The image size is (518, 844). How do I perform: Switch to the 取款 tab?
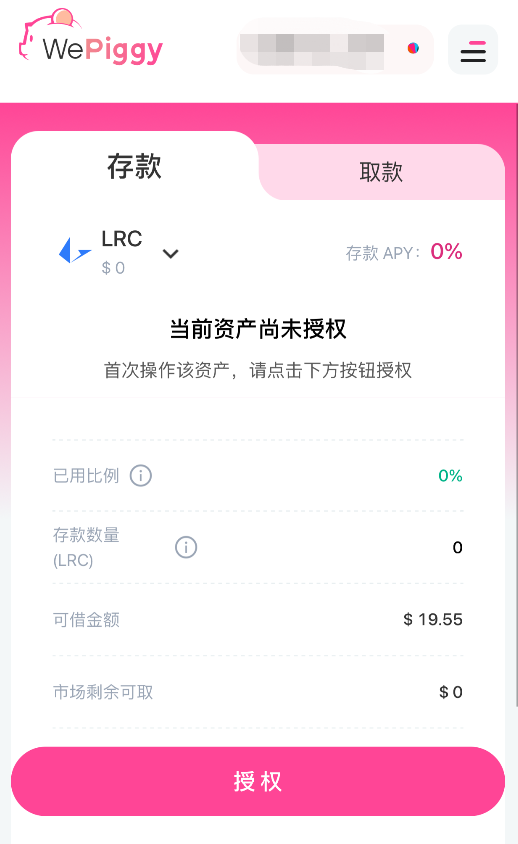tap(381, 172)
